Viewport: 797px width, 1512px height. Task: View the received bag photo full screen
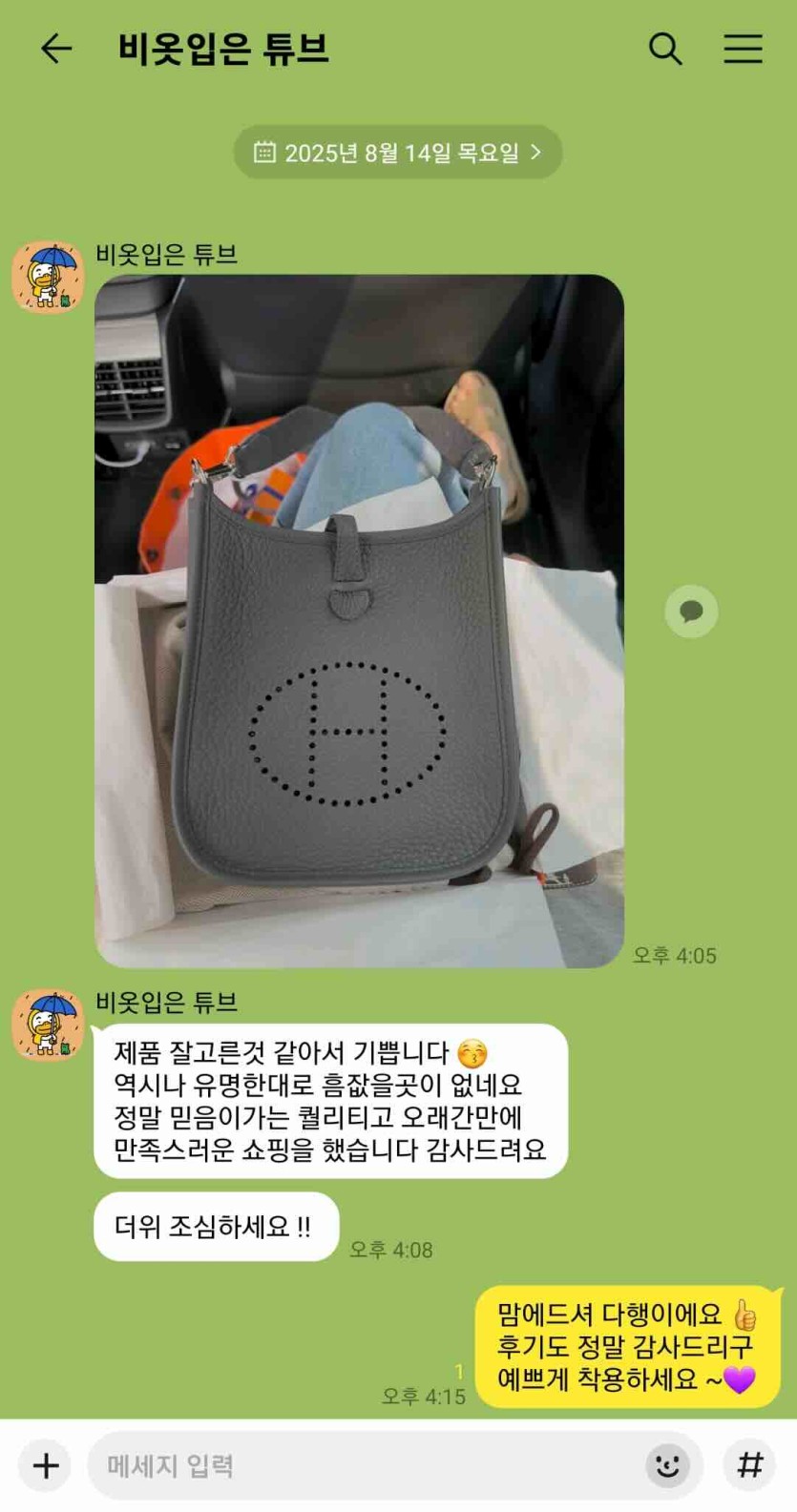(x=359, y=620)
